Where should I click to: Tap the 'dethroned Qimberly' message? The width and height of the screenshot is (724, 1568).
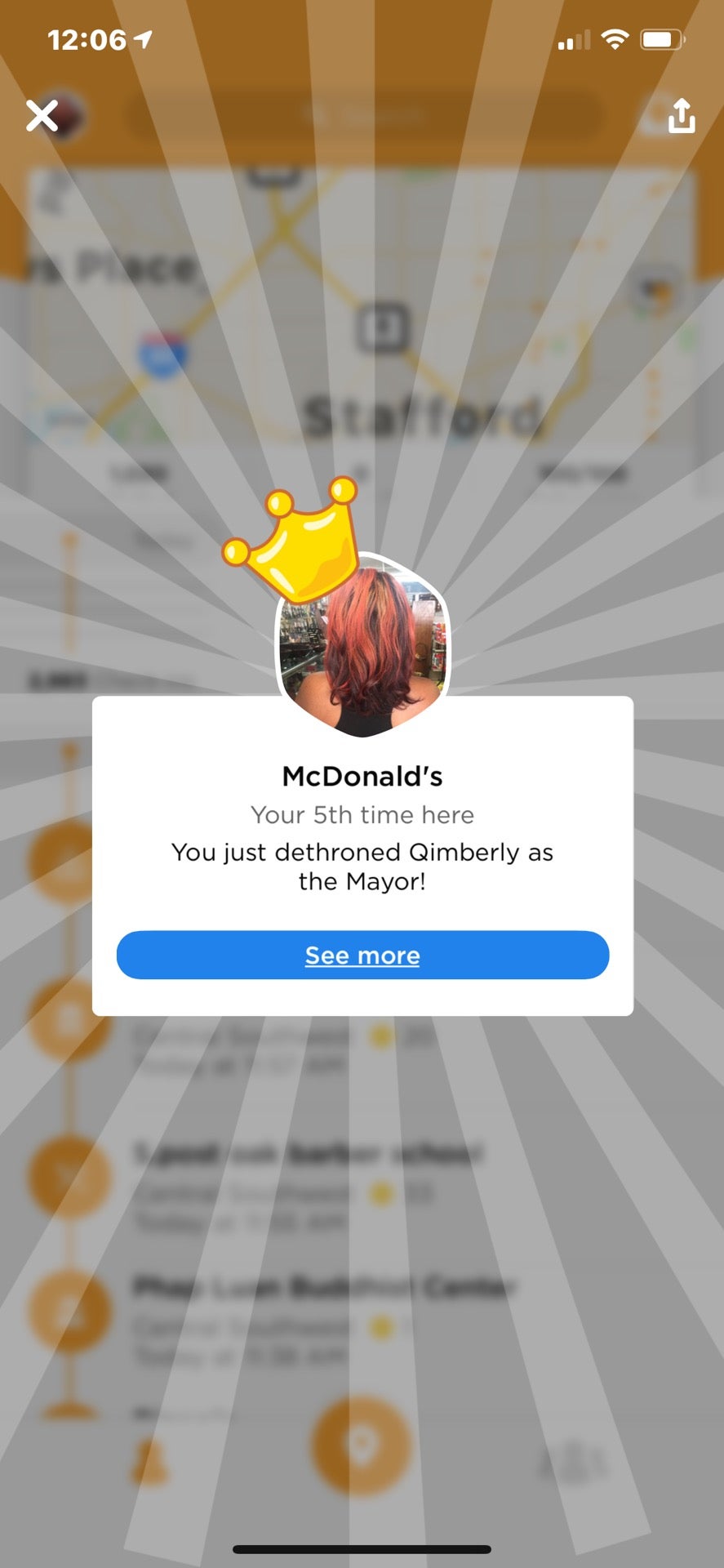(x=362, y=866)
